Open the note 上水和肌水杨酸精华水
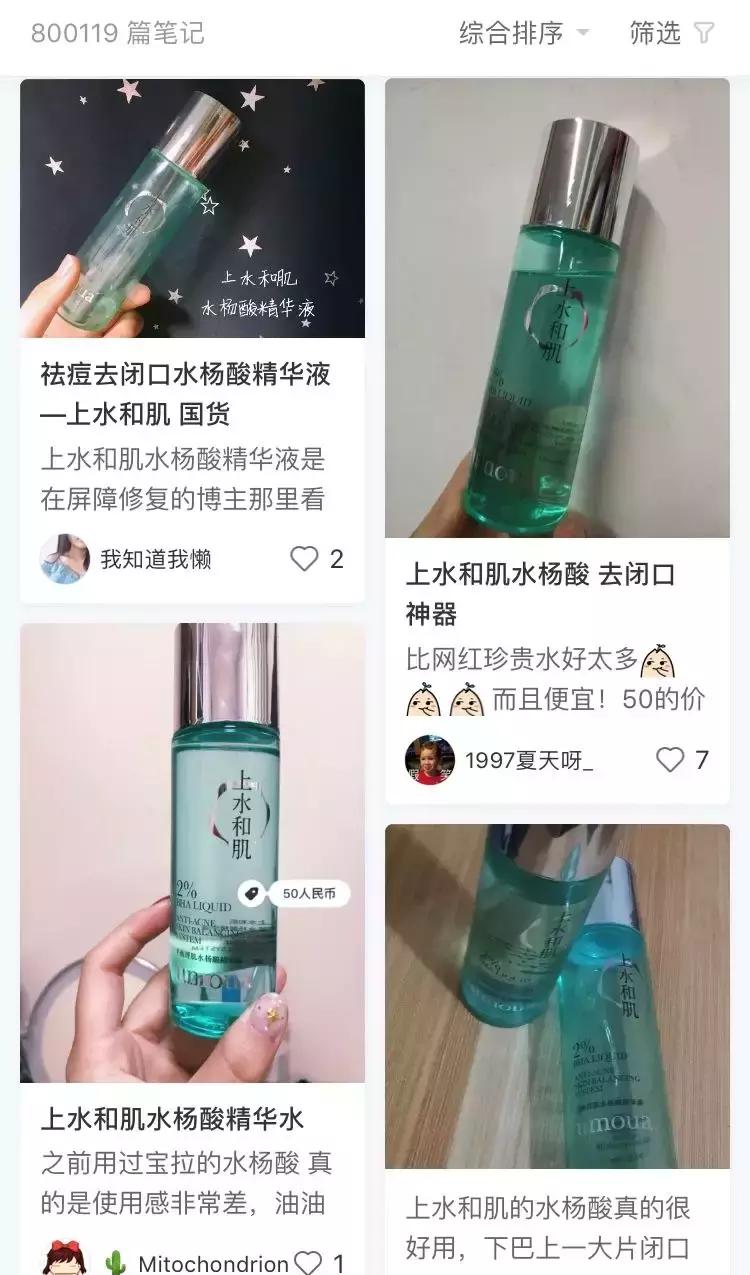Image resolution: width=750 pixels, height=1275 pixels. click(x=172, y=1118)
